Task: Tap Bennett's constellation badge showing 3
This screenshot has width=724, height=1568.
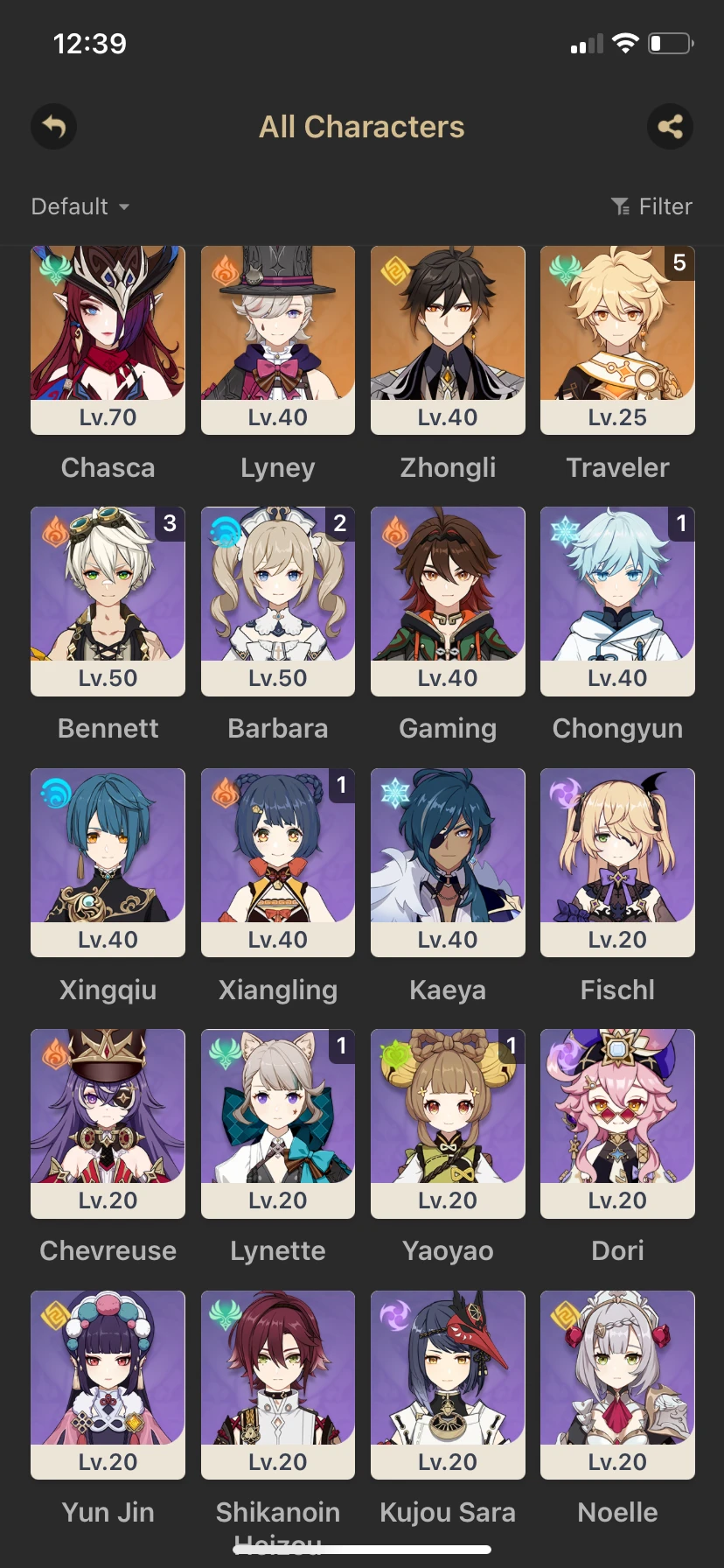Action: point(170,523)
